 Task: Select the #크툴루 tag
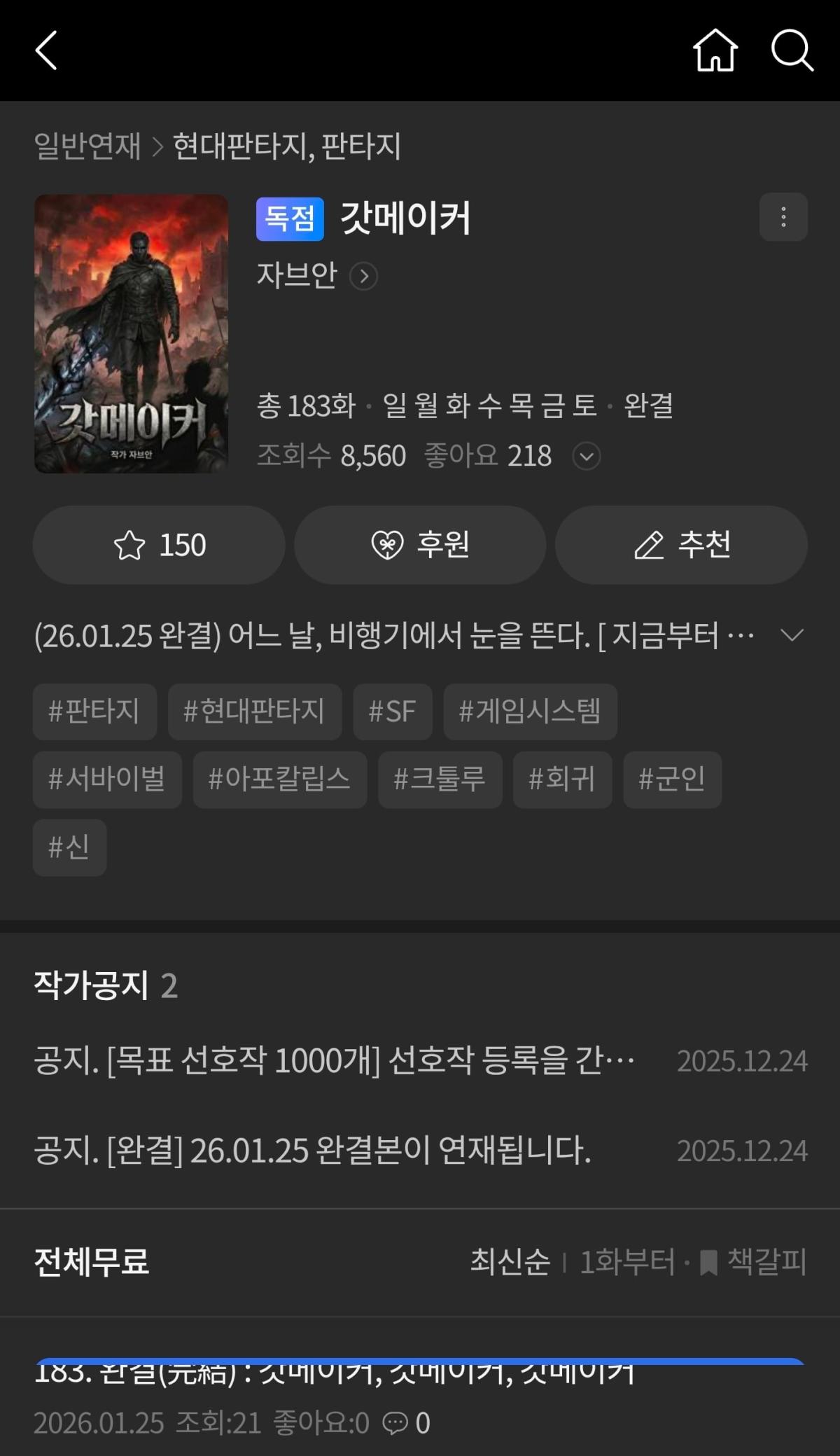click(440, 779)
